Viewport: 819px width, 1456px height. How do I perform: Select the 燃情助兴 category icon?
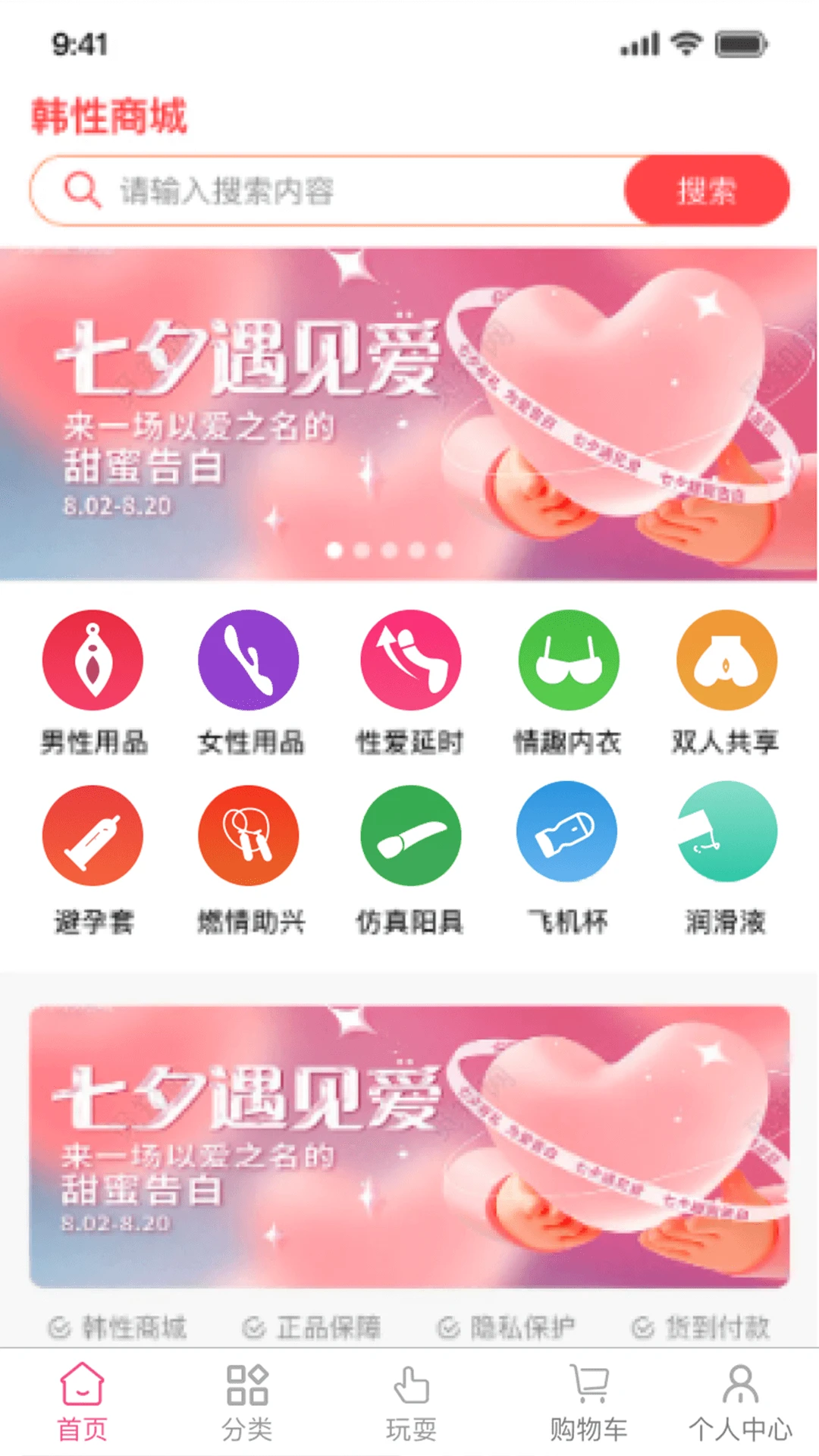coord(250,836)
